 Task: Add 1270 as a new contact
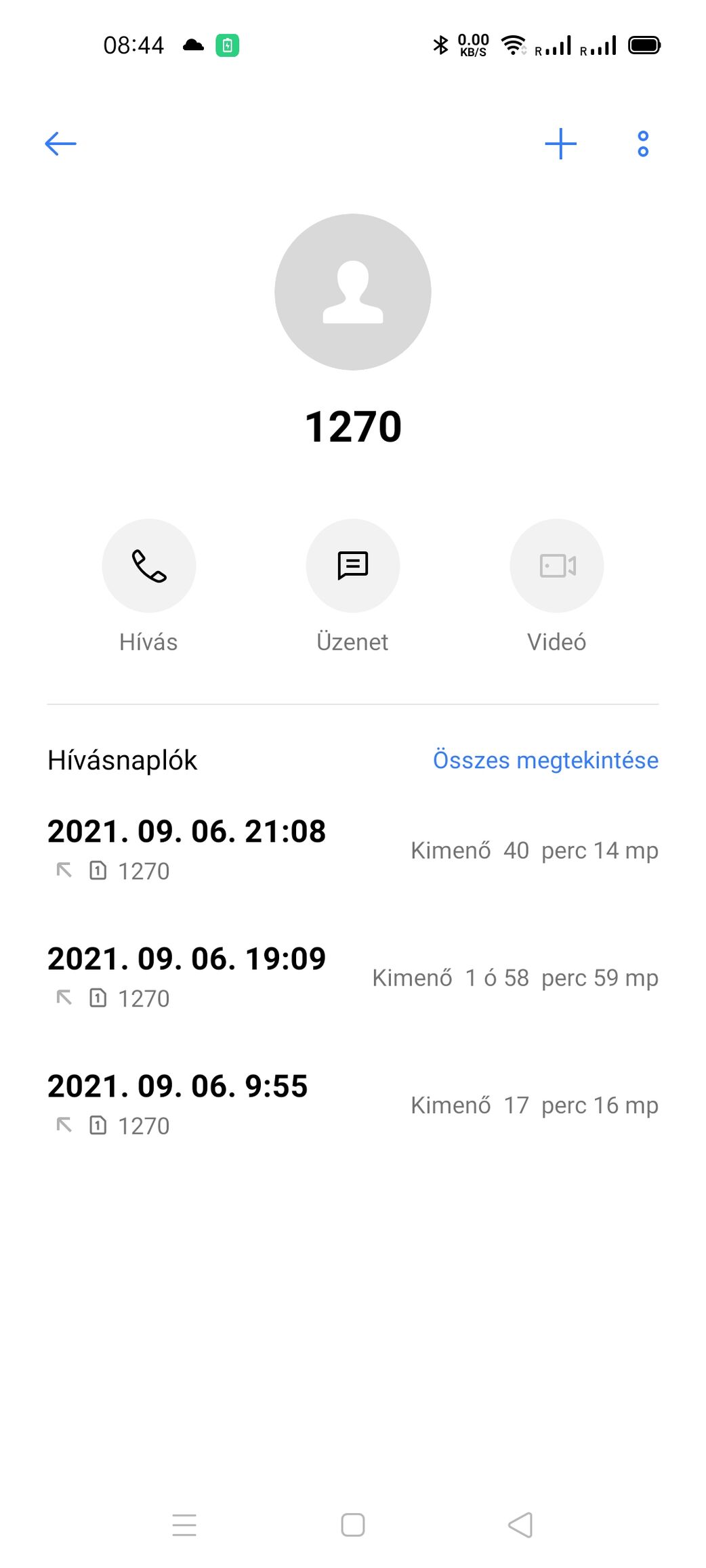point(560,144)
